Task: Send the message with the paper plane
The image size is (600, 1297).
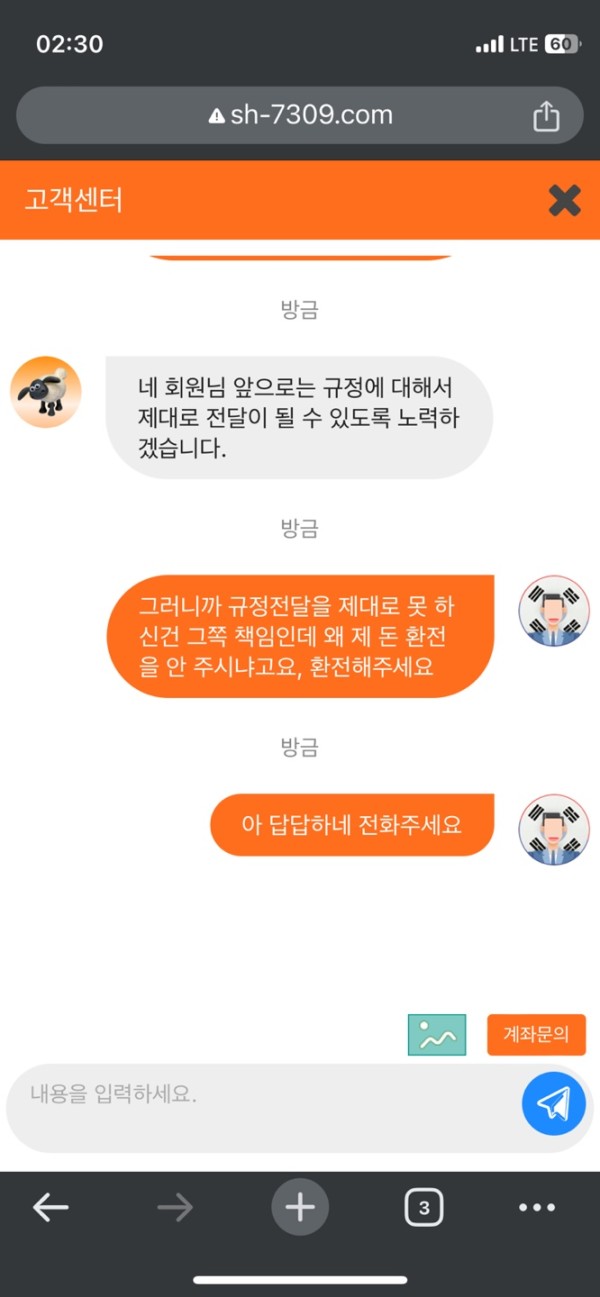Action: pyautogui.click(x=553, y=1103)
